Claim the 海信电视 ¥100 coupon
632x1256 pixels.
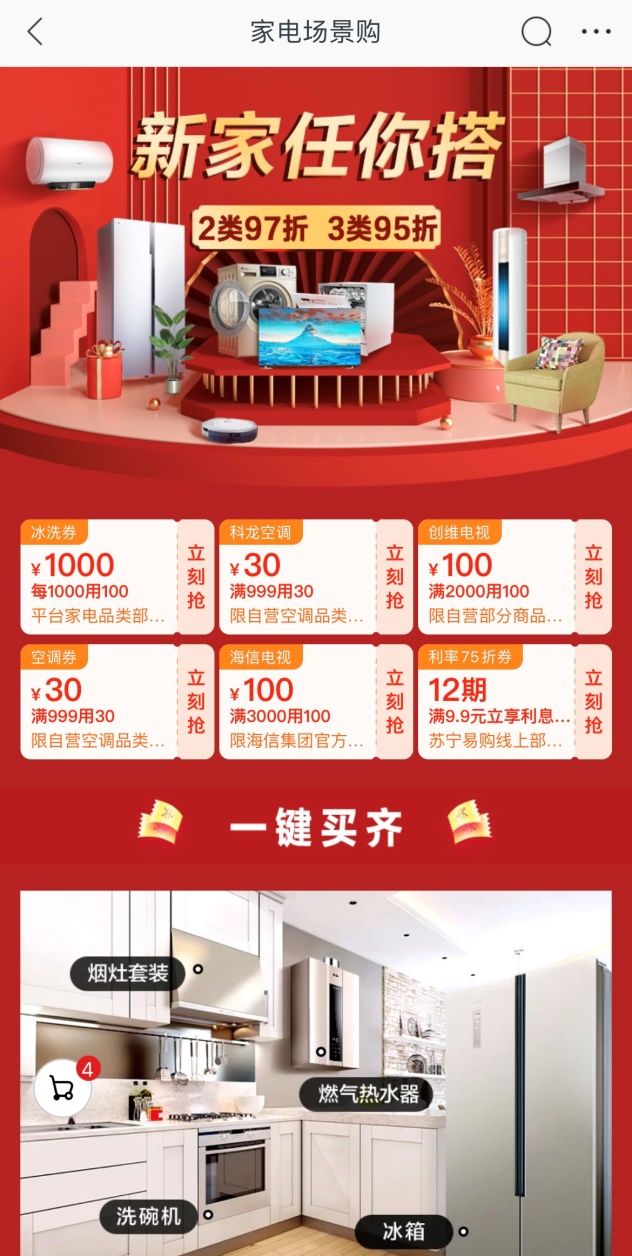tap(395, 702)
